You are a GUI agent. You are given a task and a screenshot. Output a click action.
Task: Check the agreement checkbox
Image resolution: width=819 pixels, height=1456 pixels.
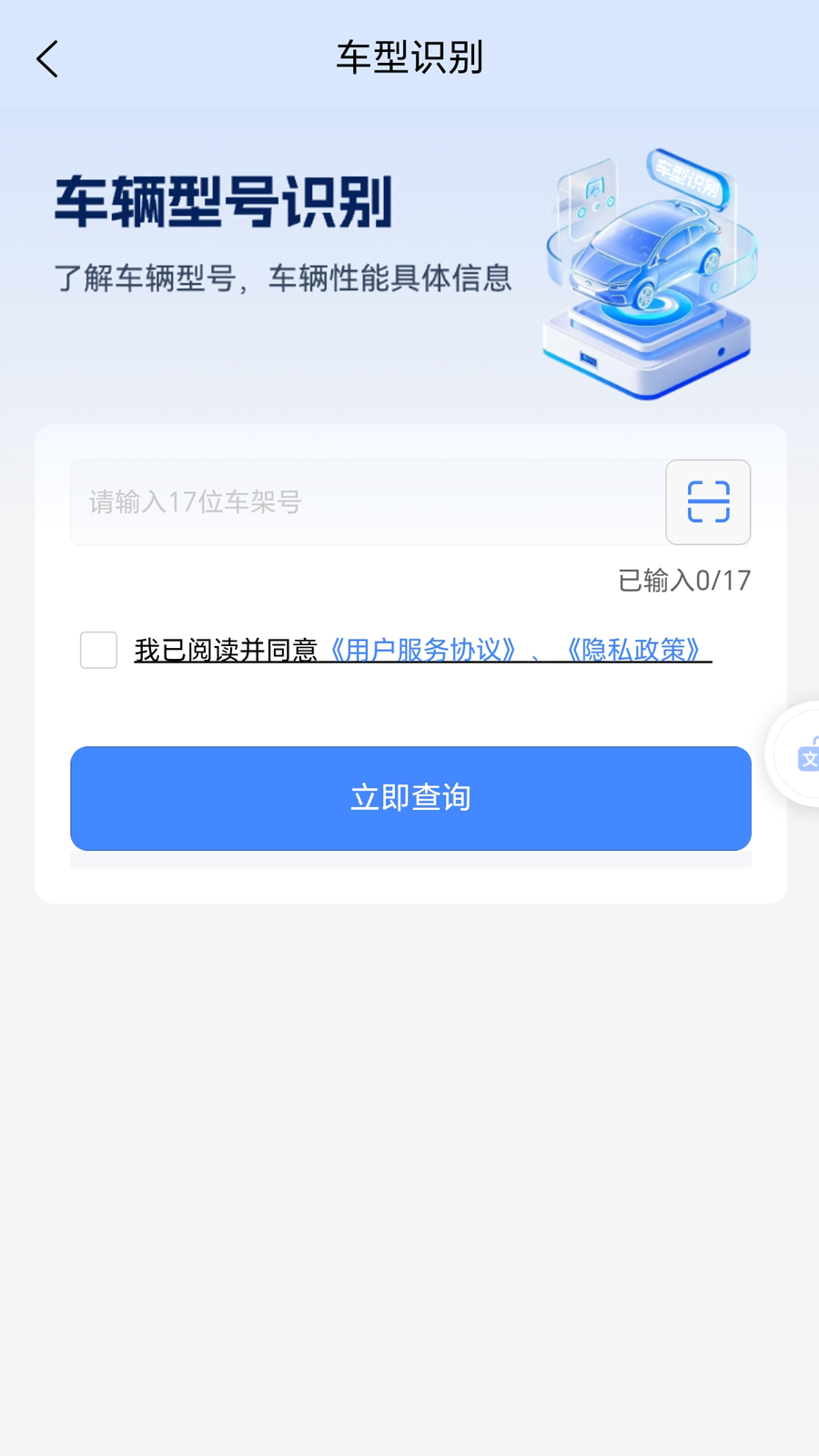click(98, 650)
